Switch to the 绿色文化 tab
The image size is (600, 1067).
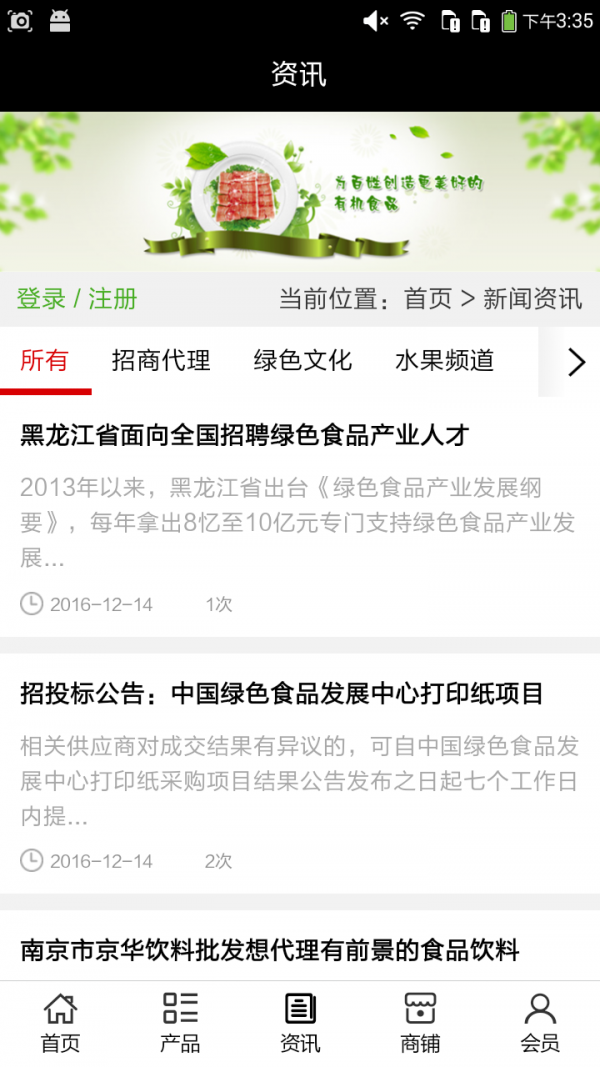click(x=303, y=361)
